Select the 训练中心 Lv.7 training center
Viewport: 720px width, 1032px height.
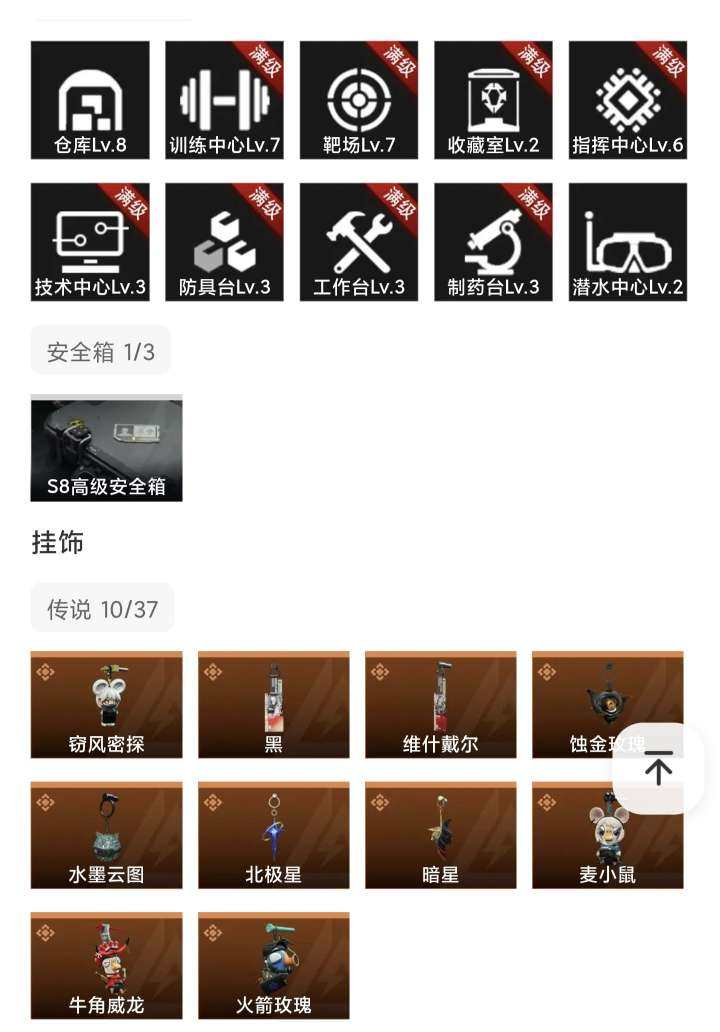pyautogui.click(x=224, y=98)
